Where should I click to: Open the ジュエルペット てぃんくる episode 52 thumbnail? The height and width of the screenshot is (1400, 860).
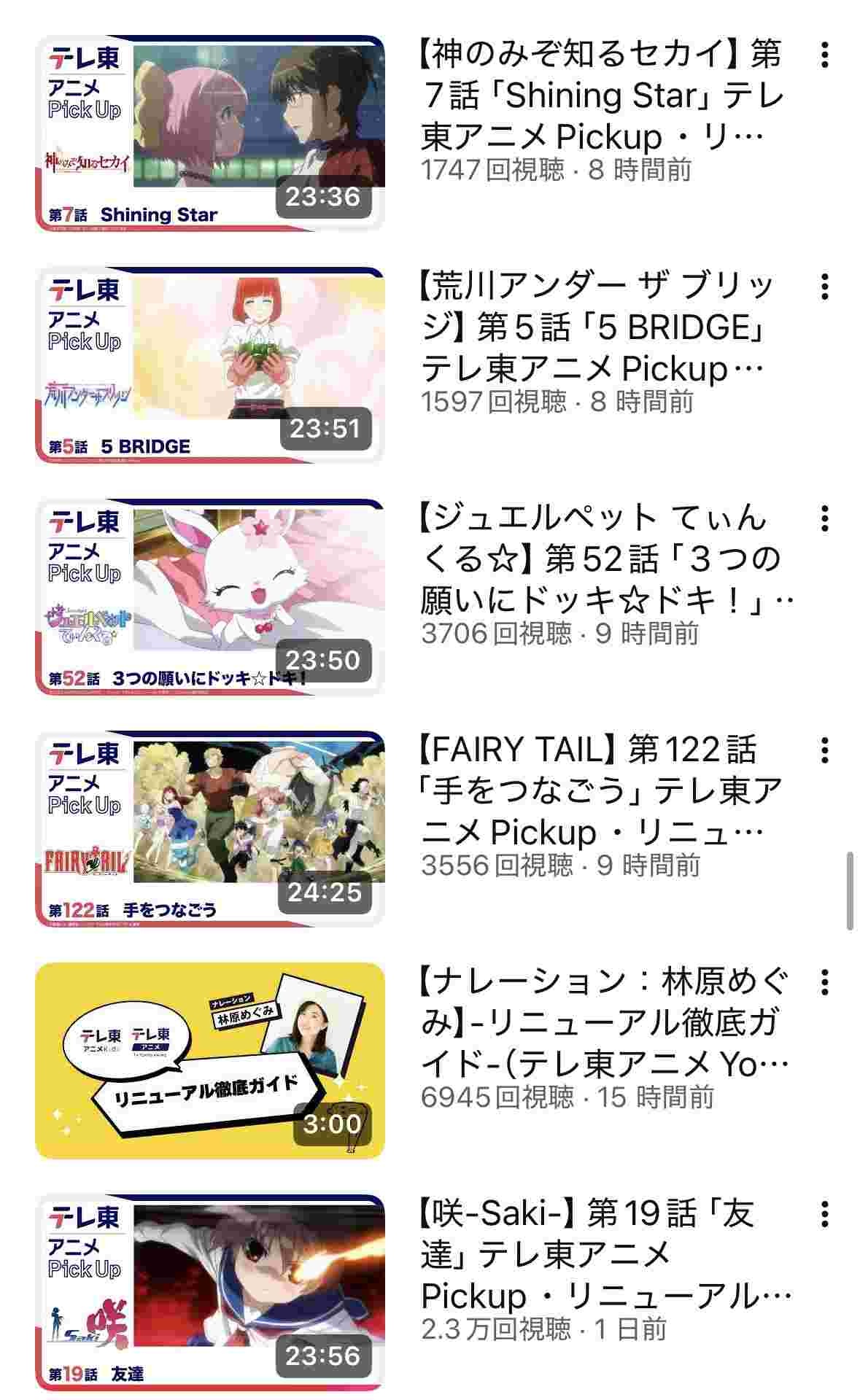point(210,596)
